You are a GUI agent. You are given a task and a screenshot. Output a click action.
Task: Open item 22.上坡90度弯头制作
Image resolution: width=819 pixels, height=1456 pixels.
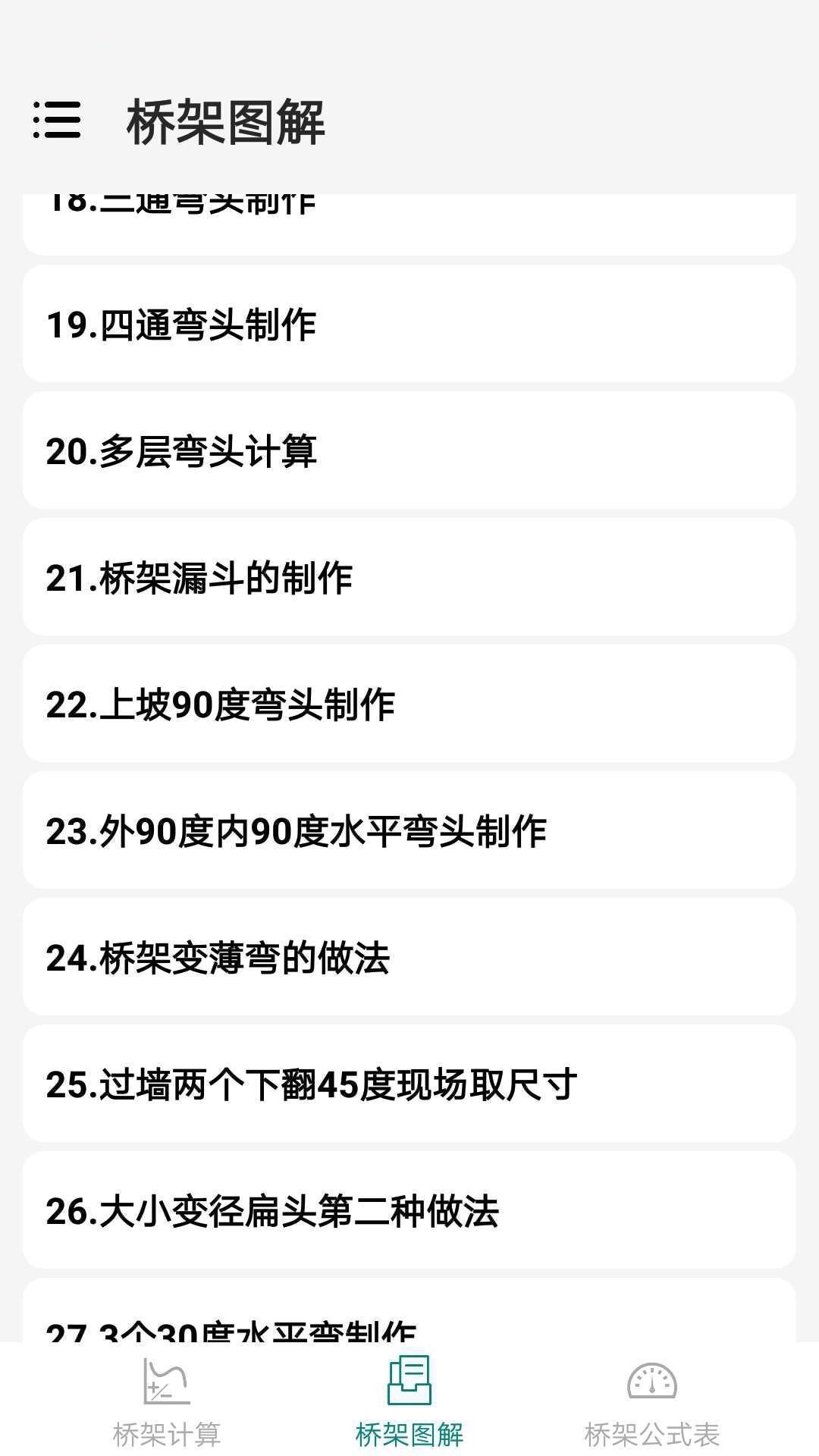click(x=409, y=704)
